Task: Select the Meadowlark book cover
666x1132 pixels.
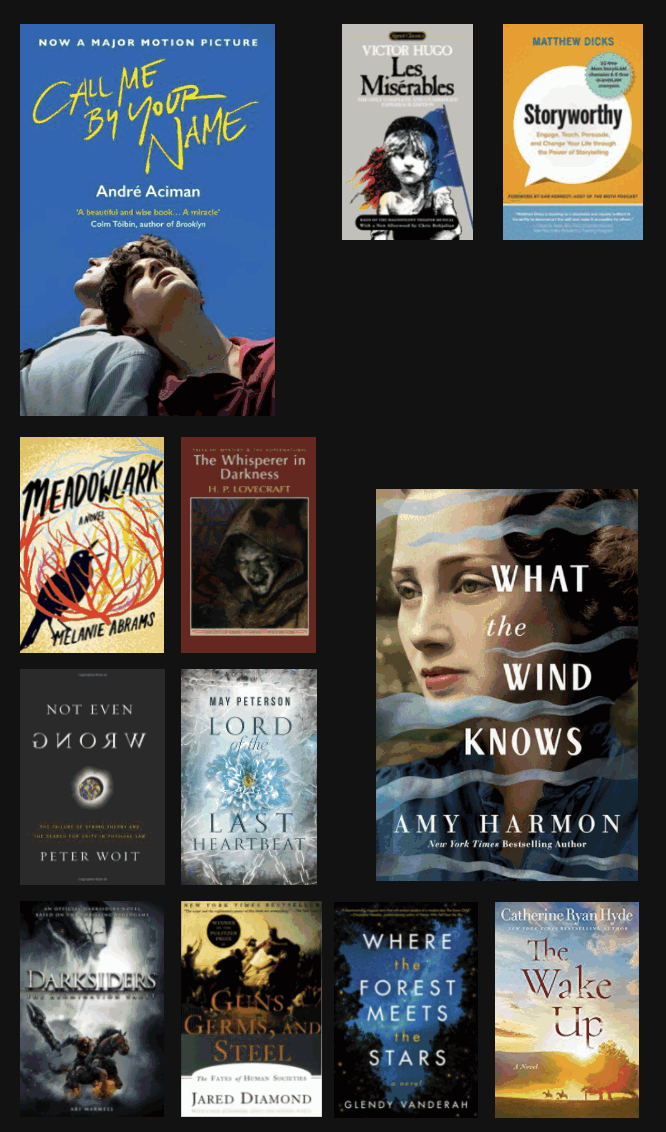Action: click(x=92, y=544)
